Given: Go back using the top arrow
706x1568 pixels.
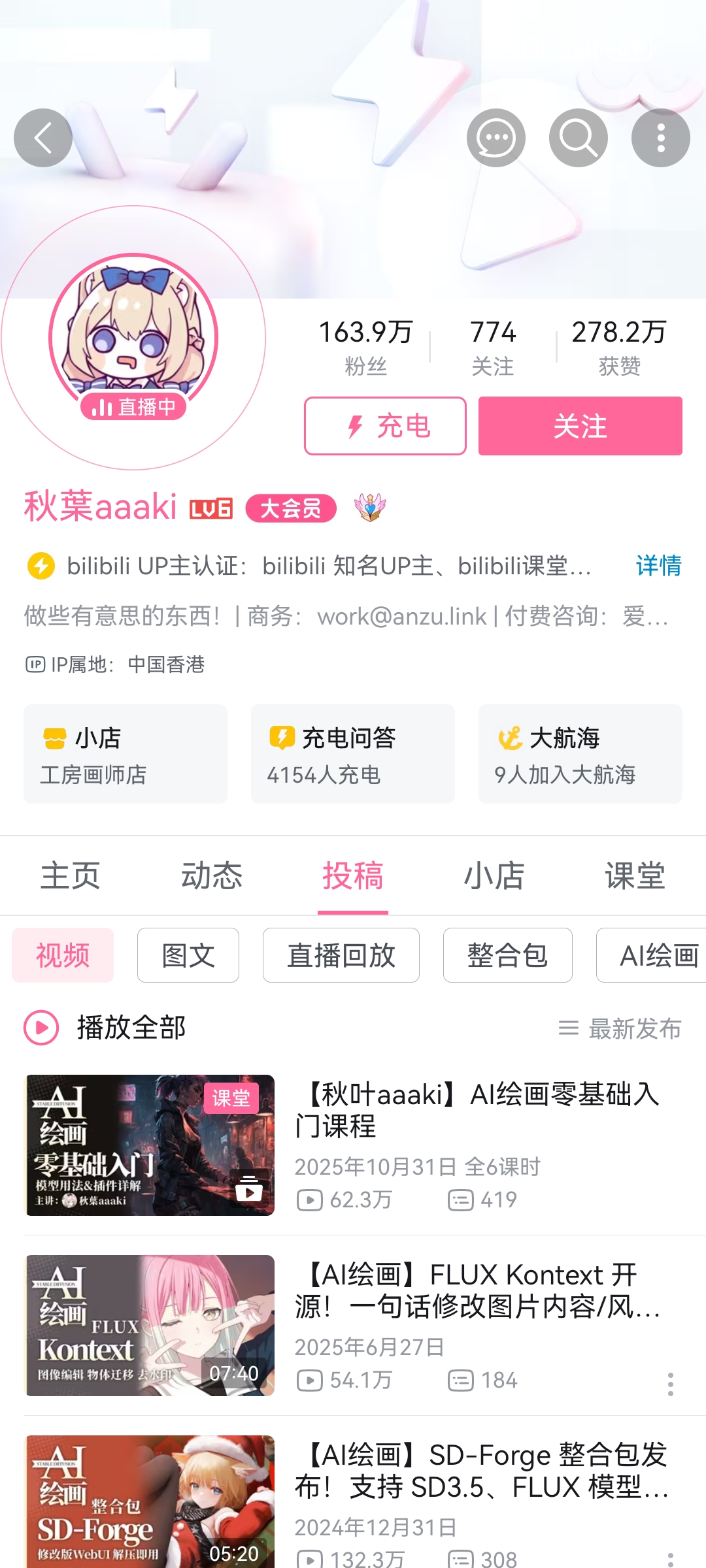Looking at the screenshot, I should coord(43,138).
